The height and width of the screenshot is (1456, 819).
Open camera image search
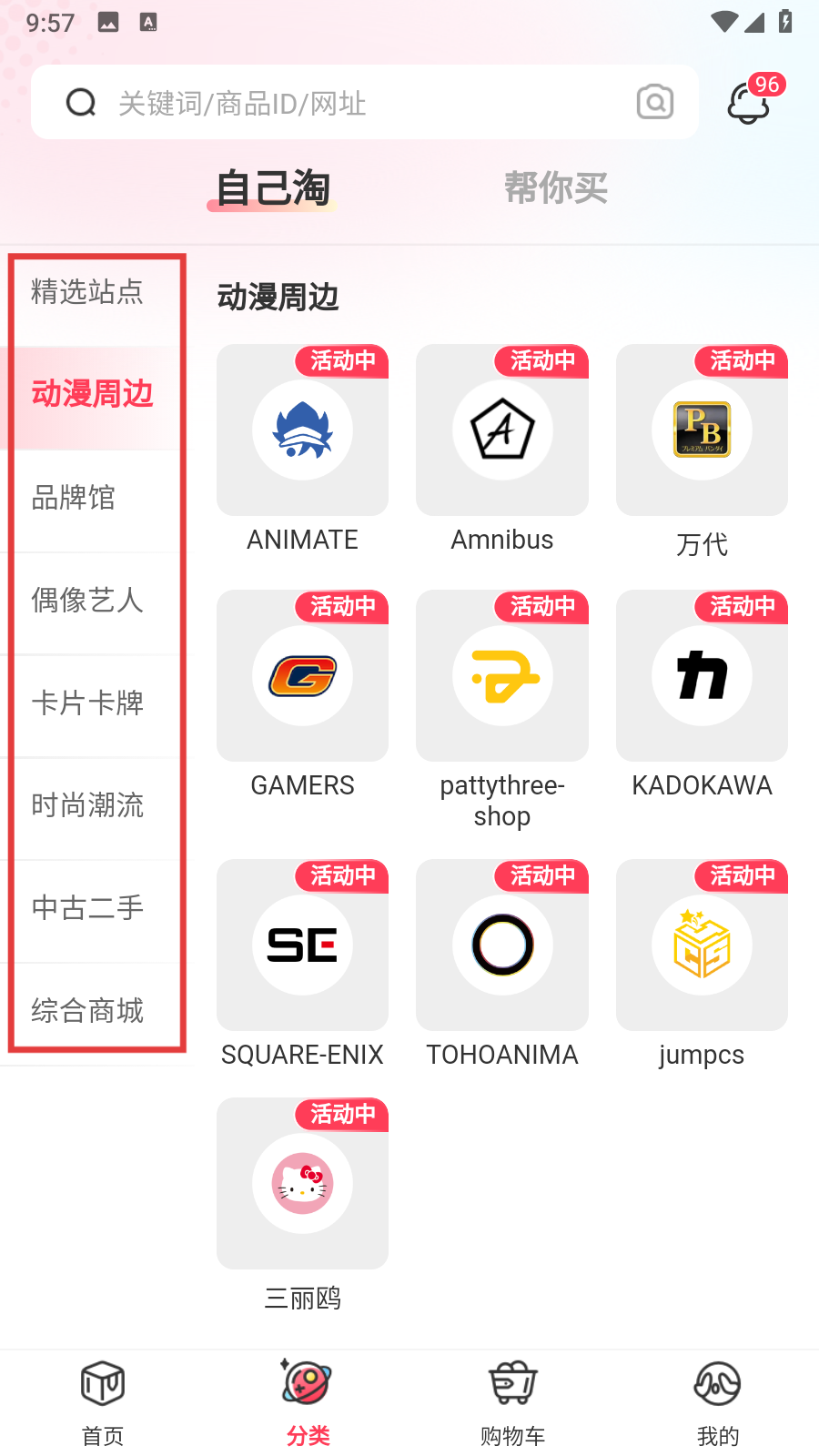(x=655, y=102)
